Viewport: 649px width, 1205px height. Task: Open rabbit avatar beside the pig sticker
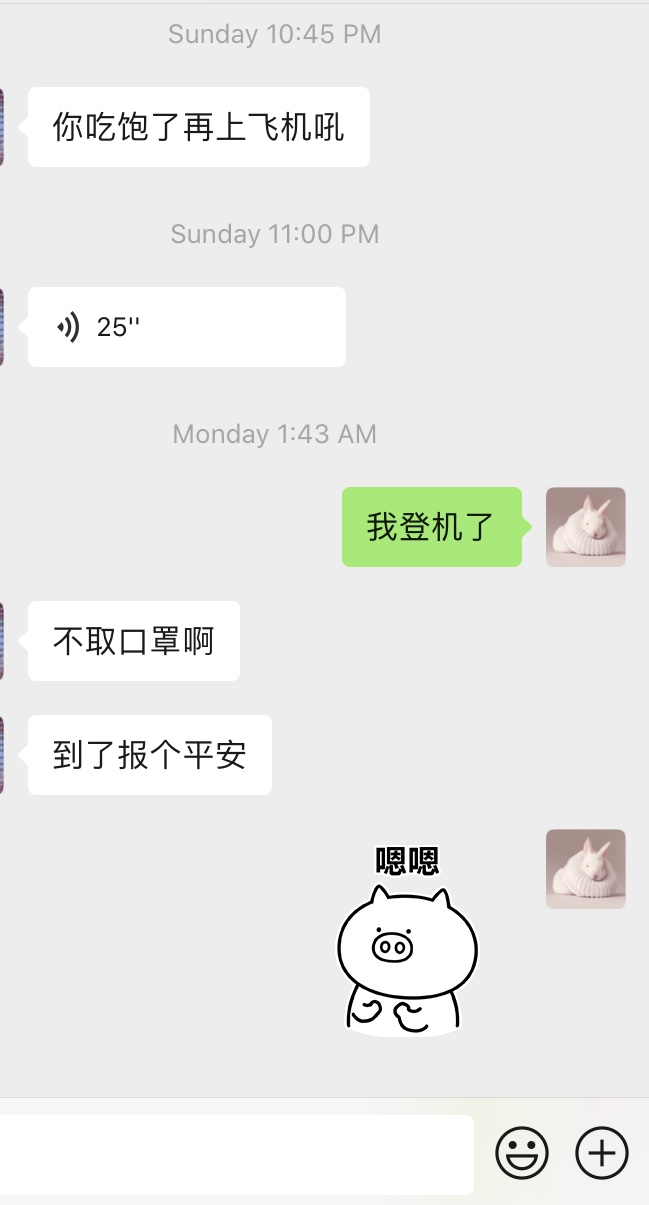coord(585,869)
